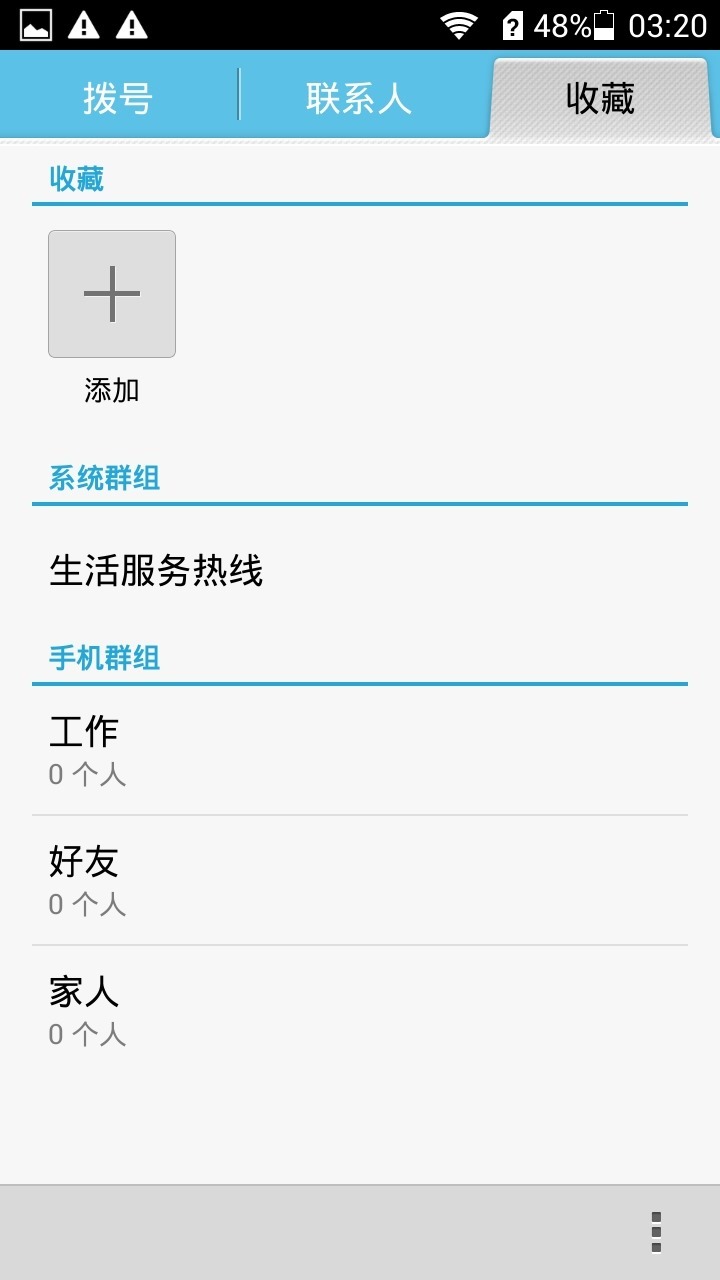Switch to the 拨号 tab
Viewport: 720px width, 1280px height.
pos(118,98)
